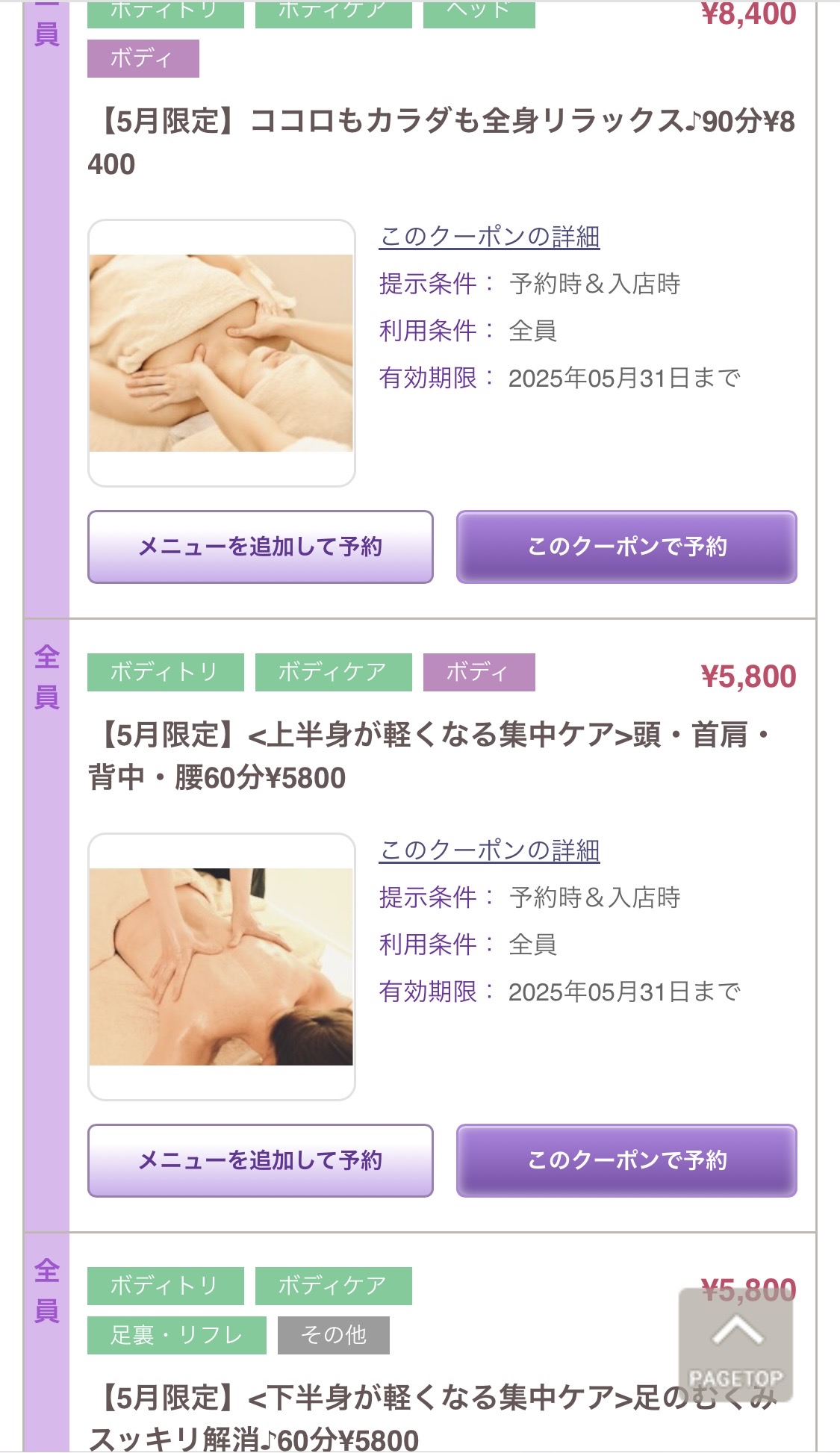View the back massage photo of 上半身 coupon
840x1453 pixels.
(x=221, y=967)
